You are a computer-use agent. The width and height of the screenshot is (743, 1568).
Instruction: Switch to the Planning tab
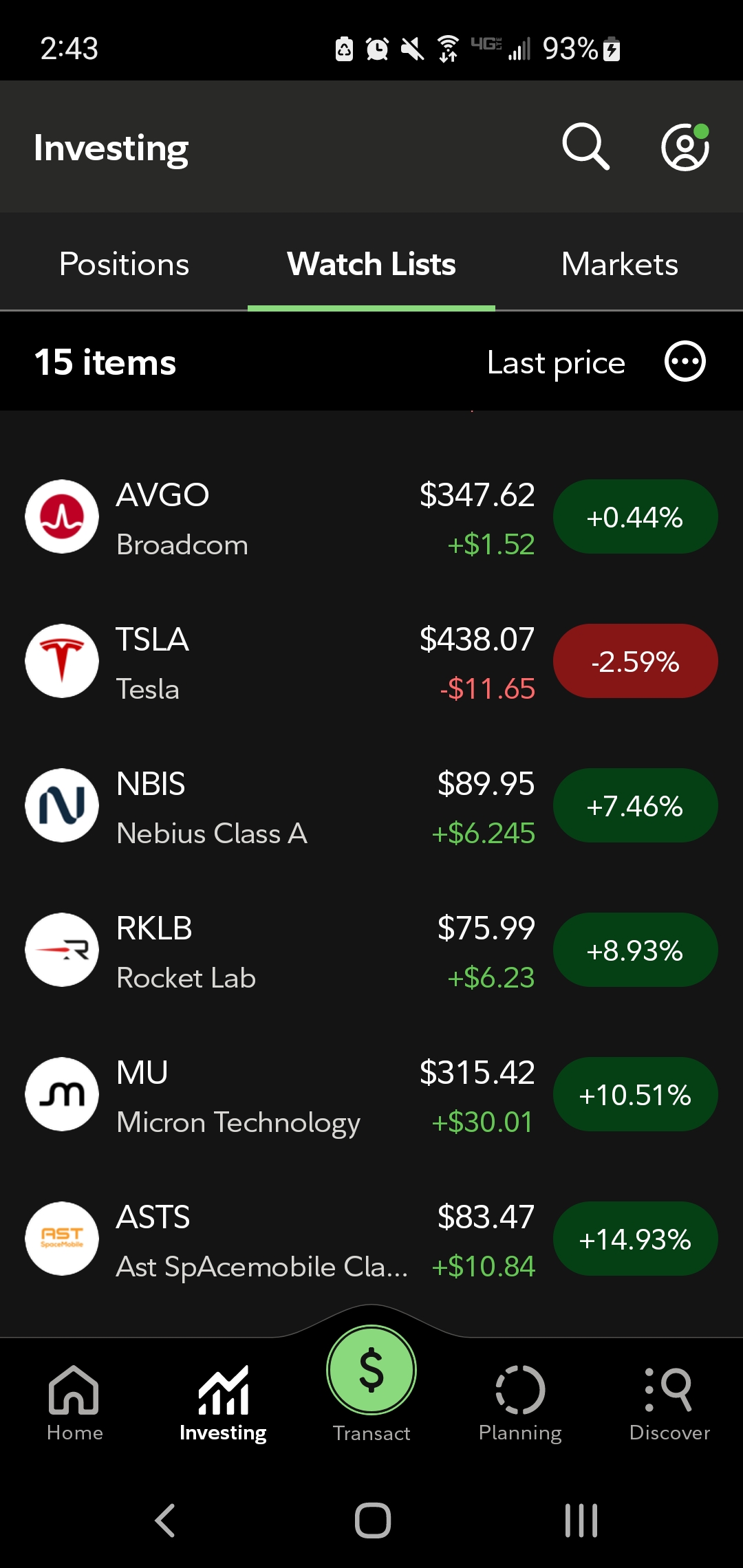[520, 1403]
